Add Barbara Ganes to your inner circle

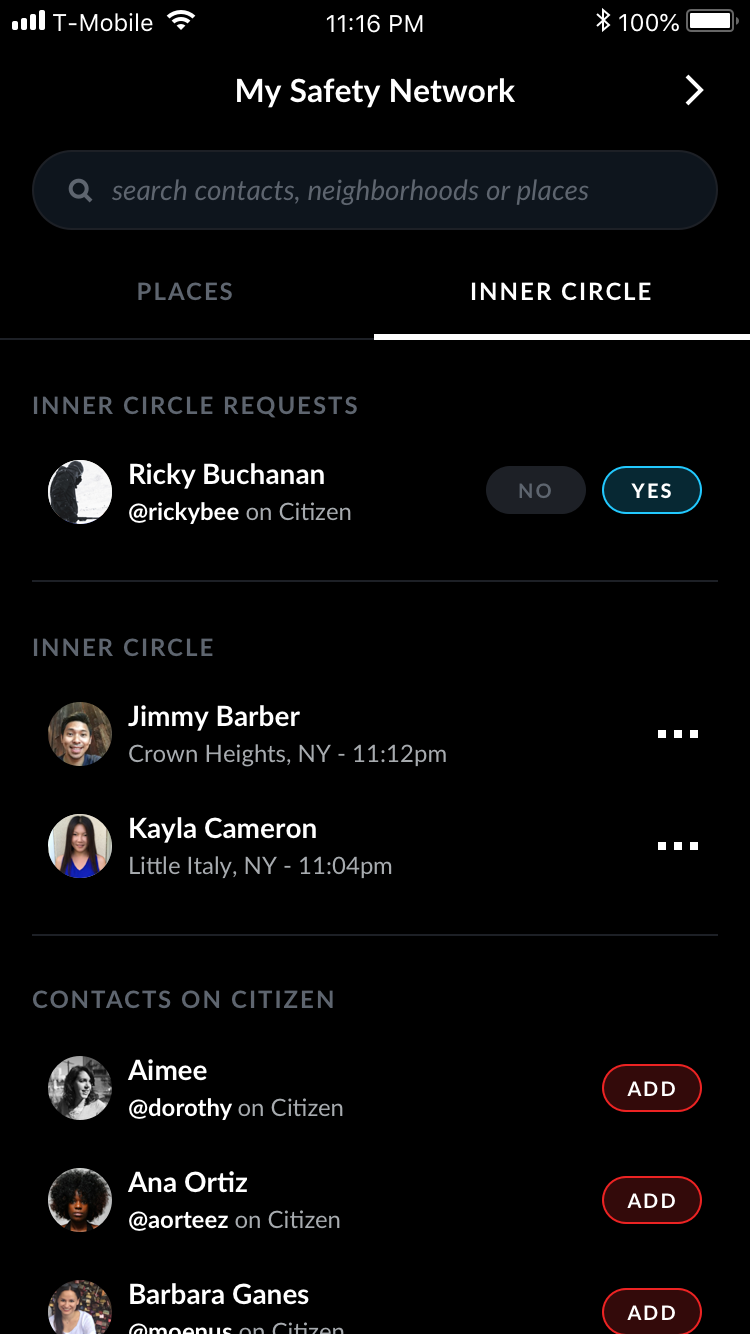point(652,1312)
